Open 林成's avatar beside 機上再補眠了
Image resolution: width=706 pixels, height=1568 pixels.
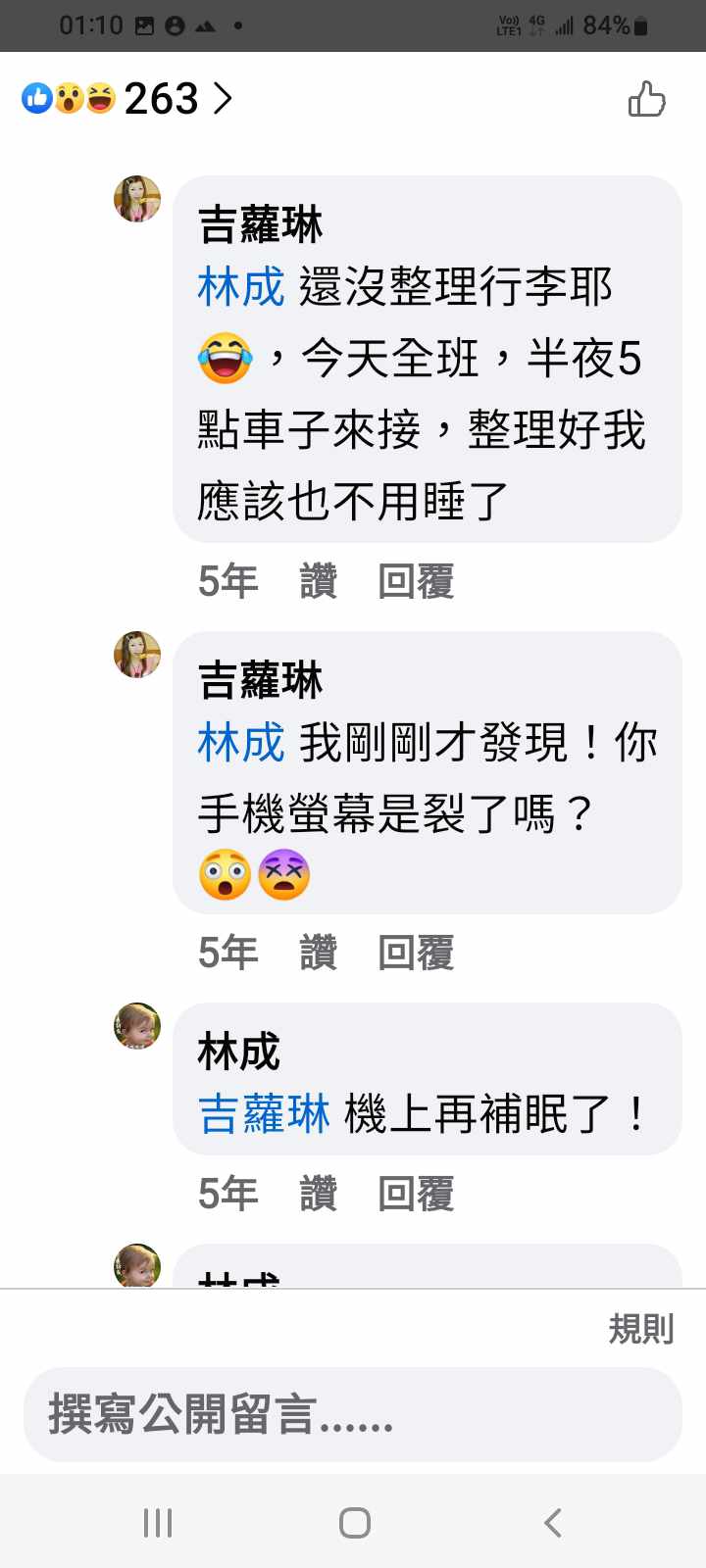coord(137,1026)
